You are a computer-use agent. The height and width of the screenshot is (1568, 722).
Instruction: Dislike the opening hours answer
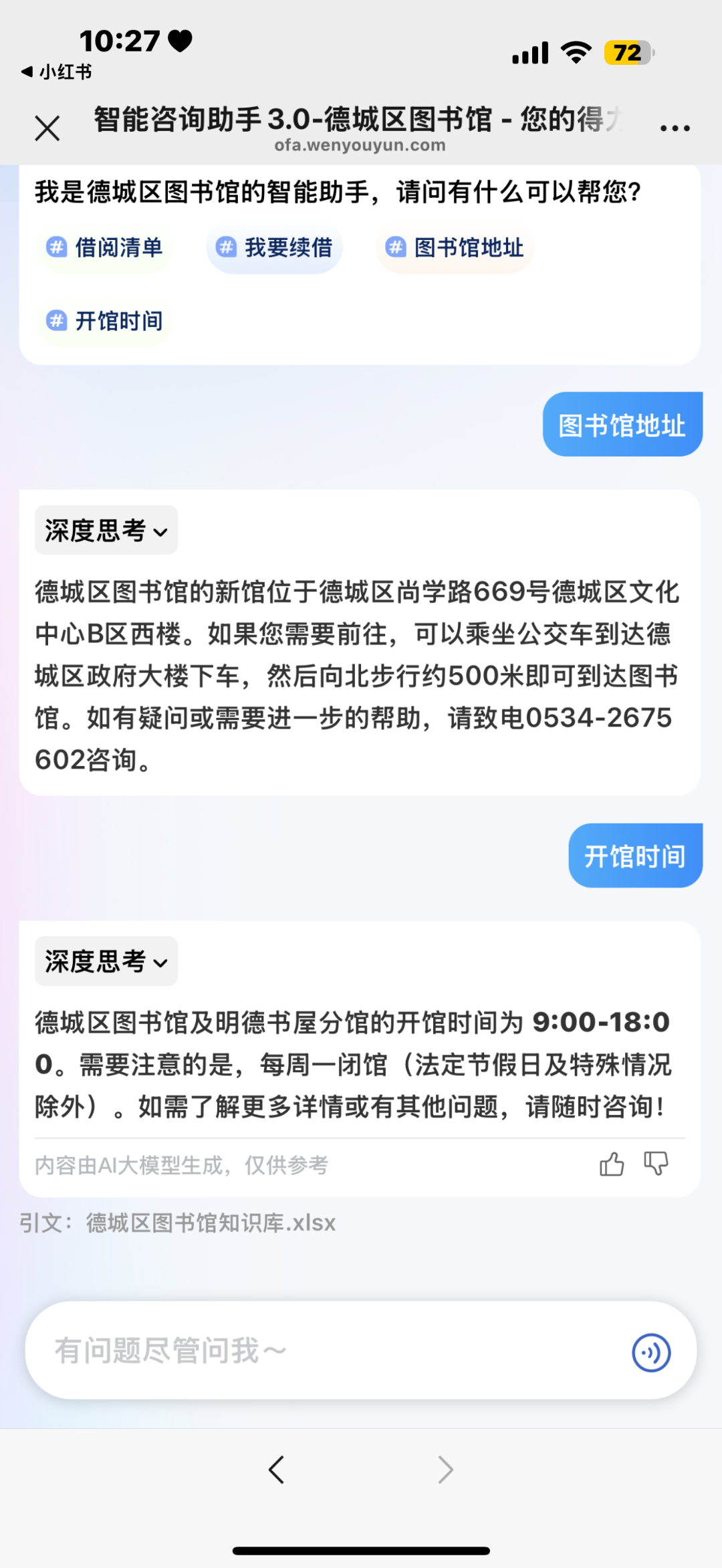point(656,1164)
